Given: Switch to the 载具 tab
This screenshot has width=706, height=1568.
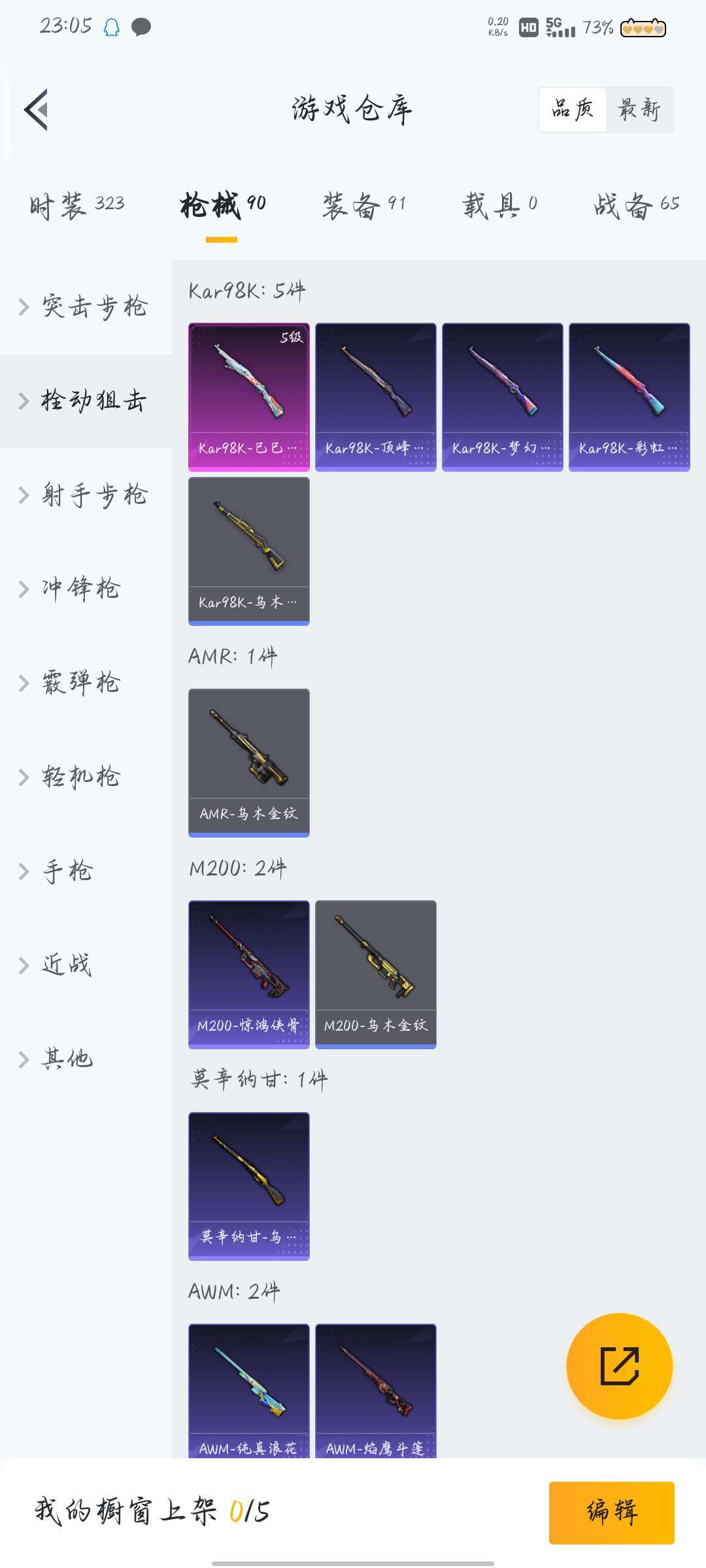Looking at the screenshot, I should click(499, 204).
